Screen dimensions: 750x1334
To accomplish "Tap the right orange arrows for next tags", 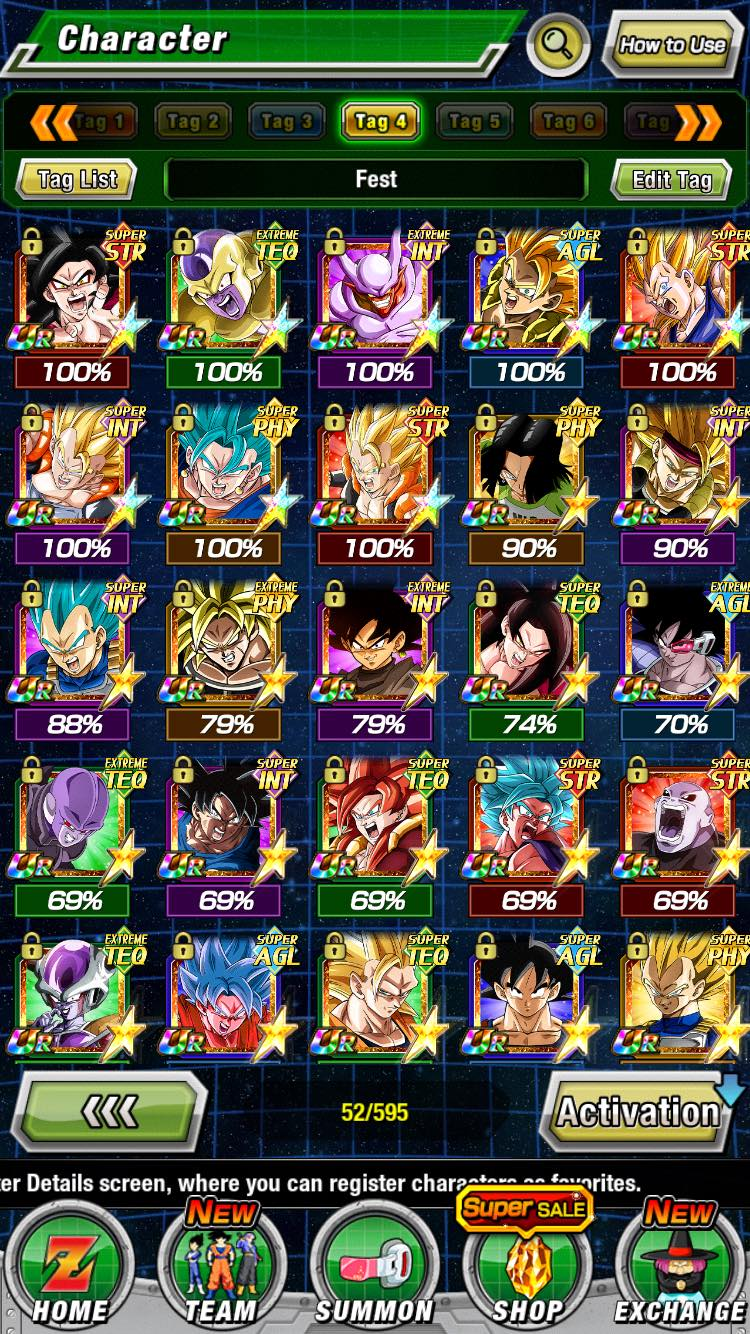I will [698, 122].
